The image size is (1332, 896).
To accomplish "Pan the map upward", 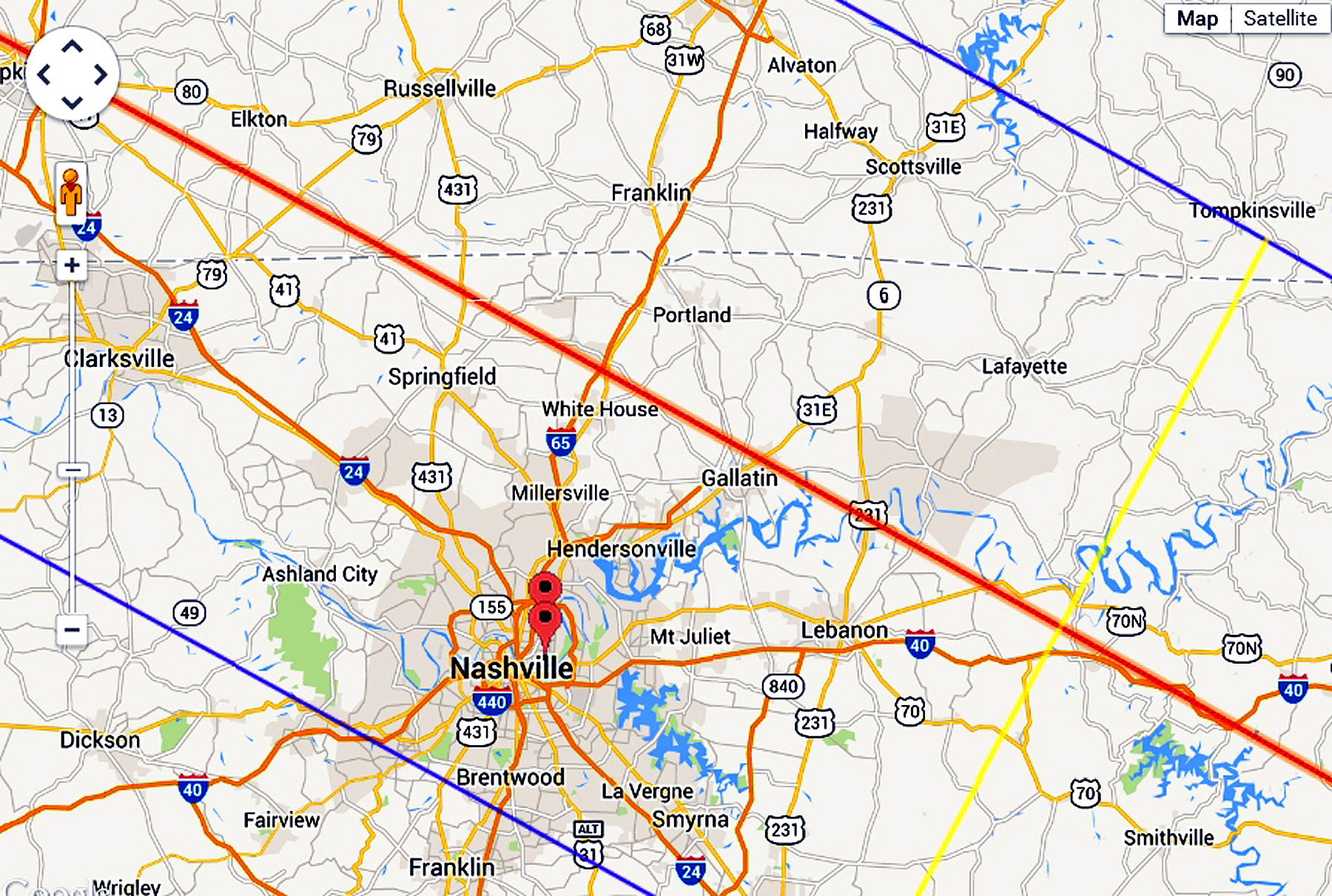I will click(72, 47).
